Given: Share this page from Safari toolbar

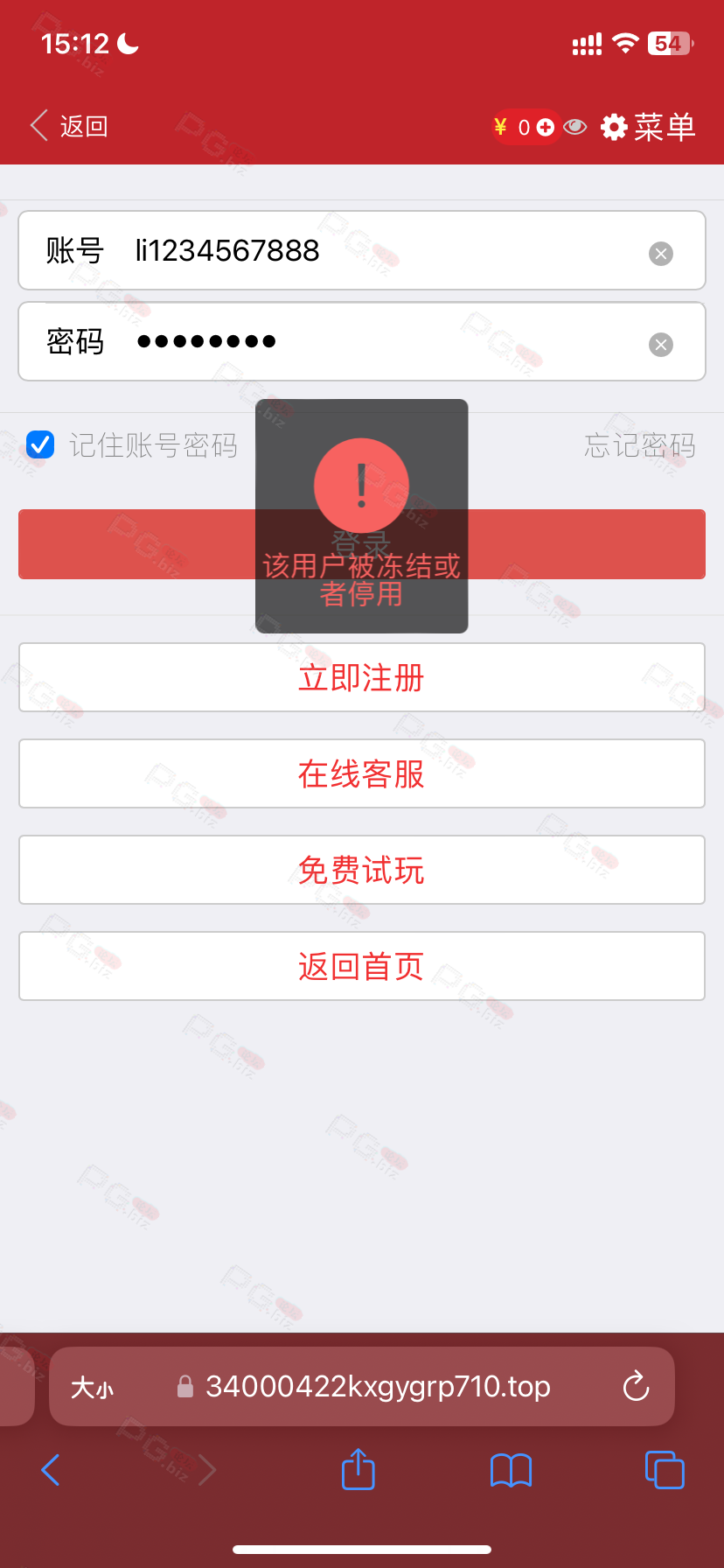Looking at the screenshot, I should tap(359, 1469).
